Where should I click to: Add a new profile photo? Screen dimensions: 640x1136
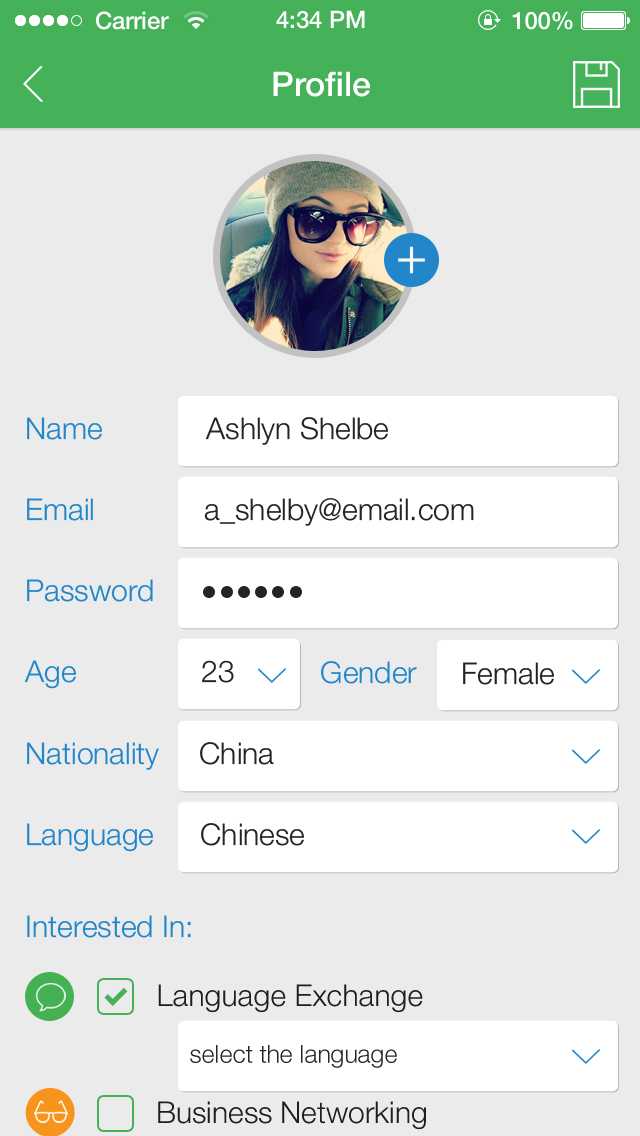(x=411, y=260)
